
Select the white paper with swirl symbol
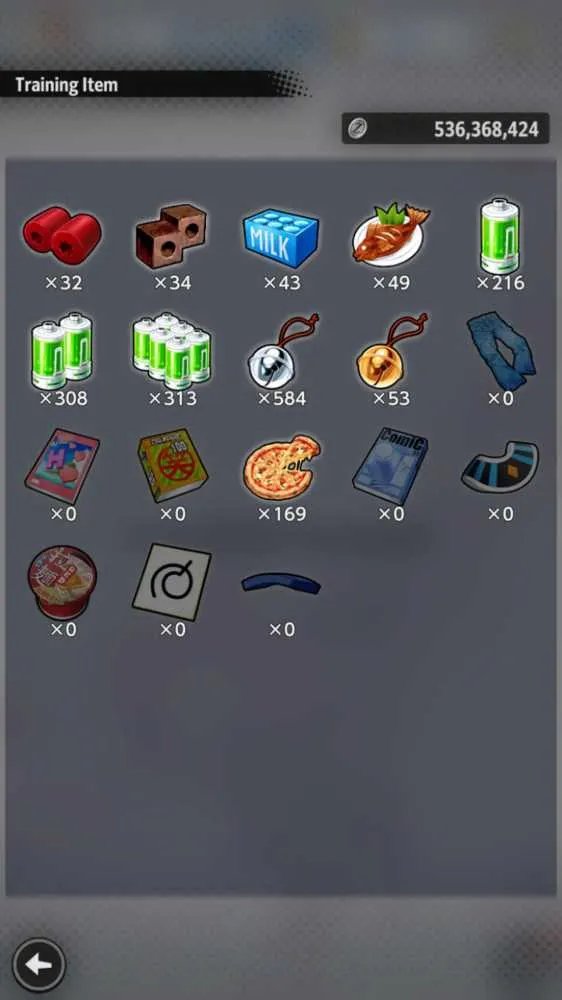171,582
